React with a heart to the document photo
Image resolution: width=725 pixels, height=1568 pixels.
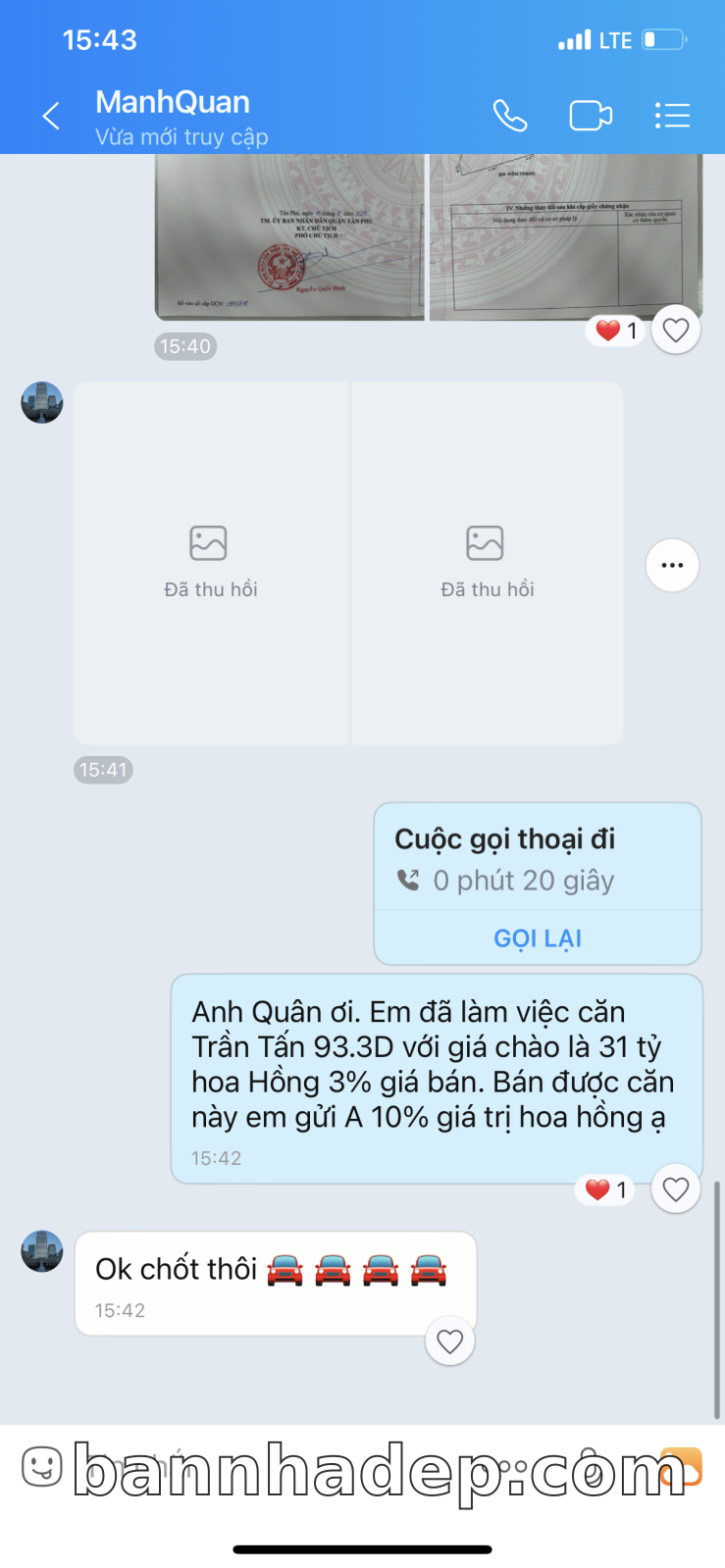[676, 330]
